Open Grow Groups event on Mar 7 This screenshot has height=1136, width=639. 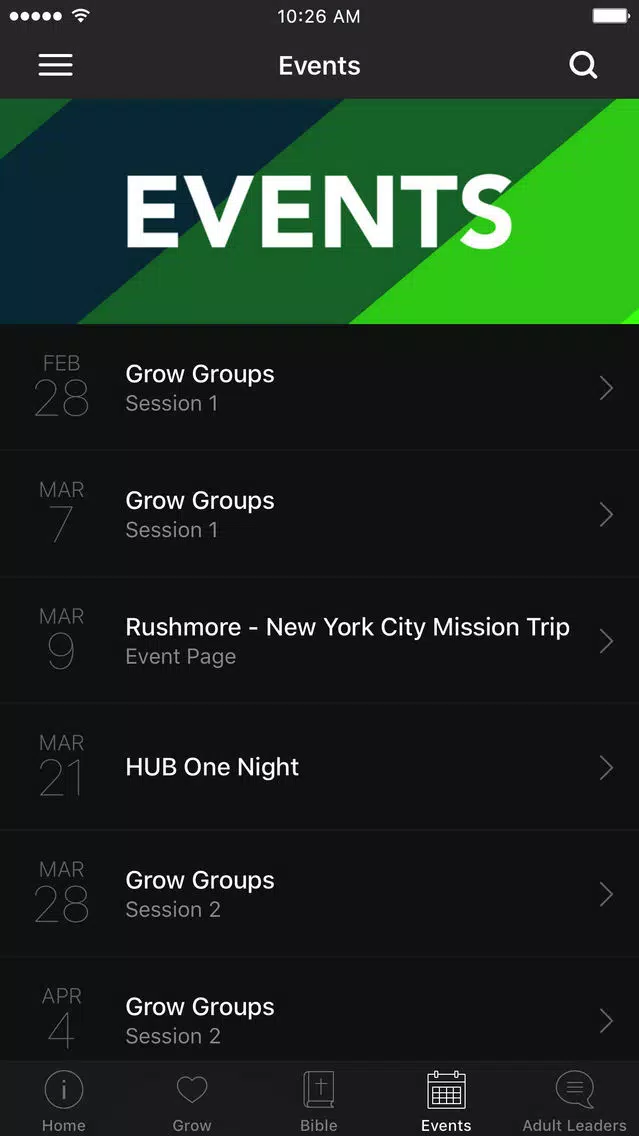pos(320,514)
